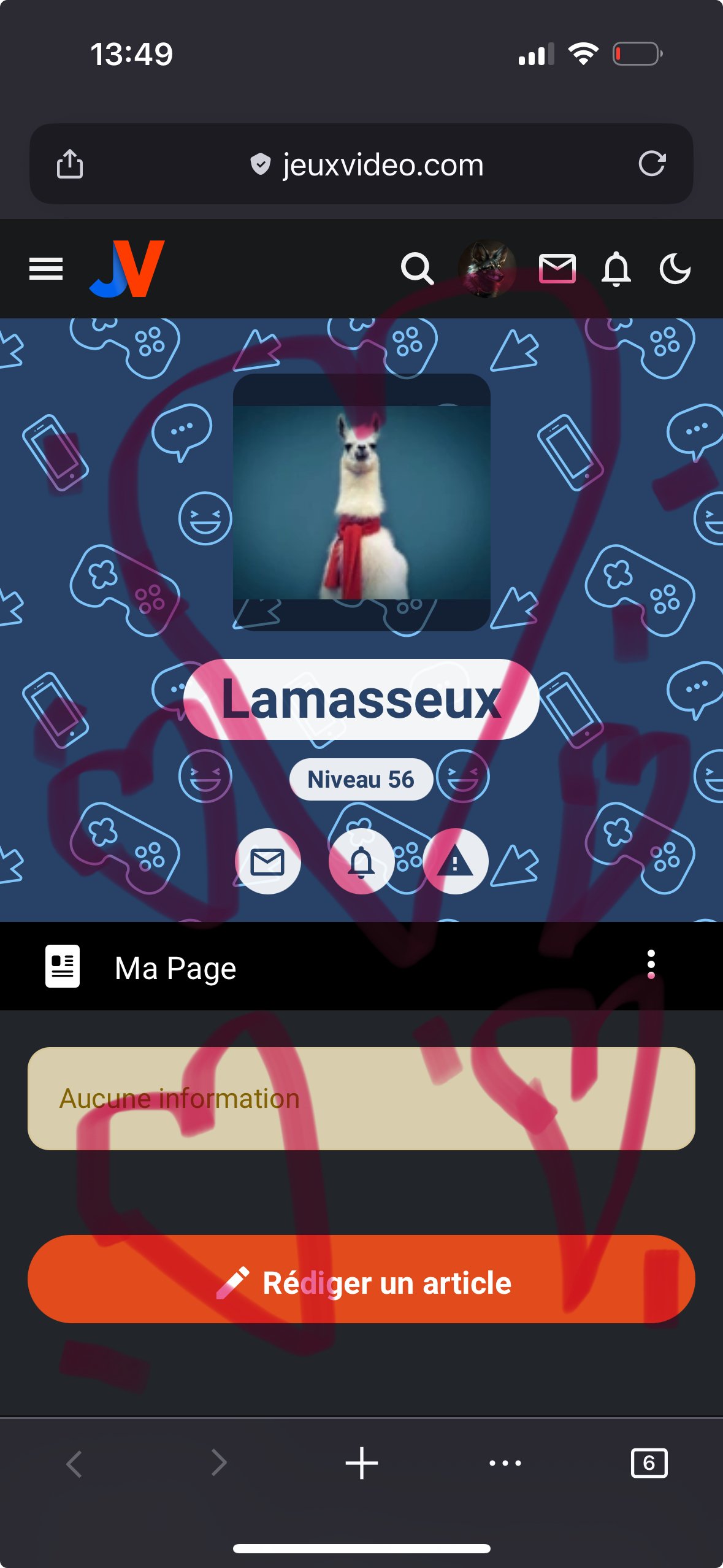Subscribe to Lamasseux with the bell button
This screenshot has height=1568, width=723.
click(x=361, y=862)
